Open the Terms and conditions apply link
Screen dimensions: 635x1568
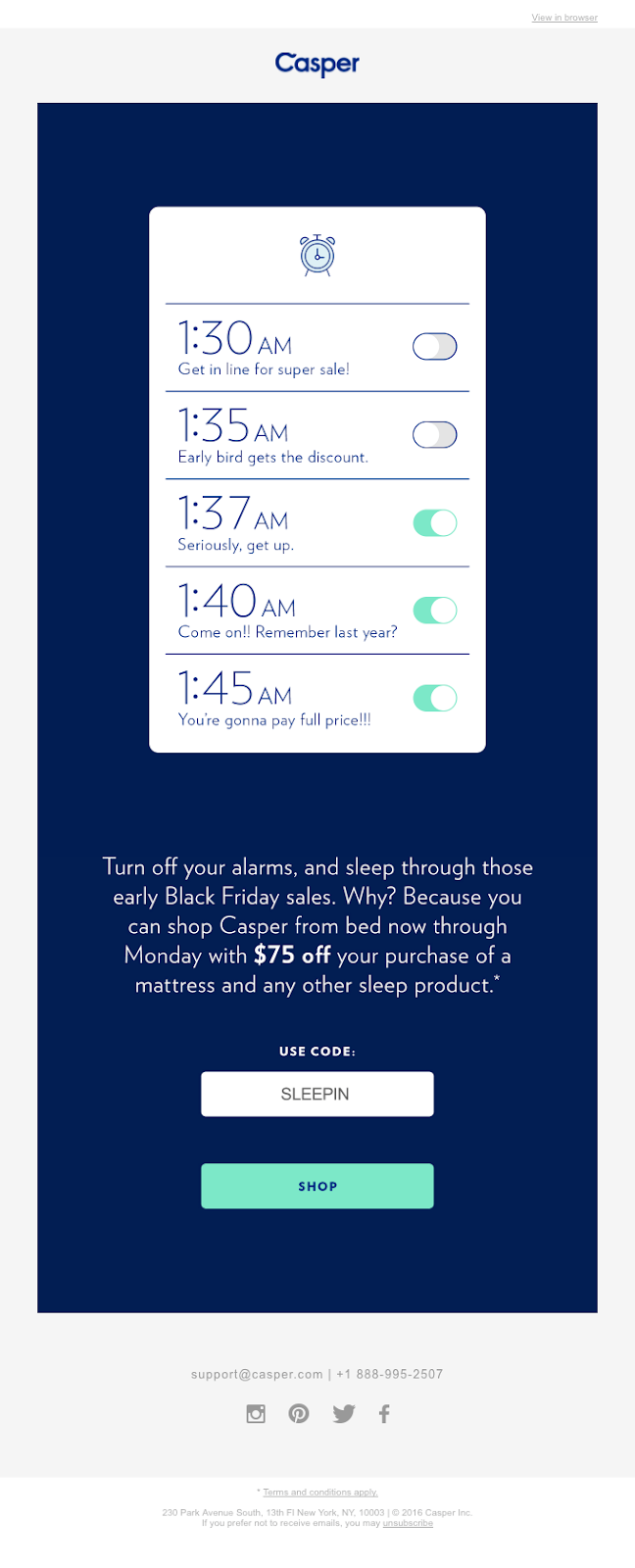[319, 1493]
